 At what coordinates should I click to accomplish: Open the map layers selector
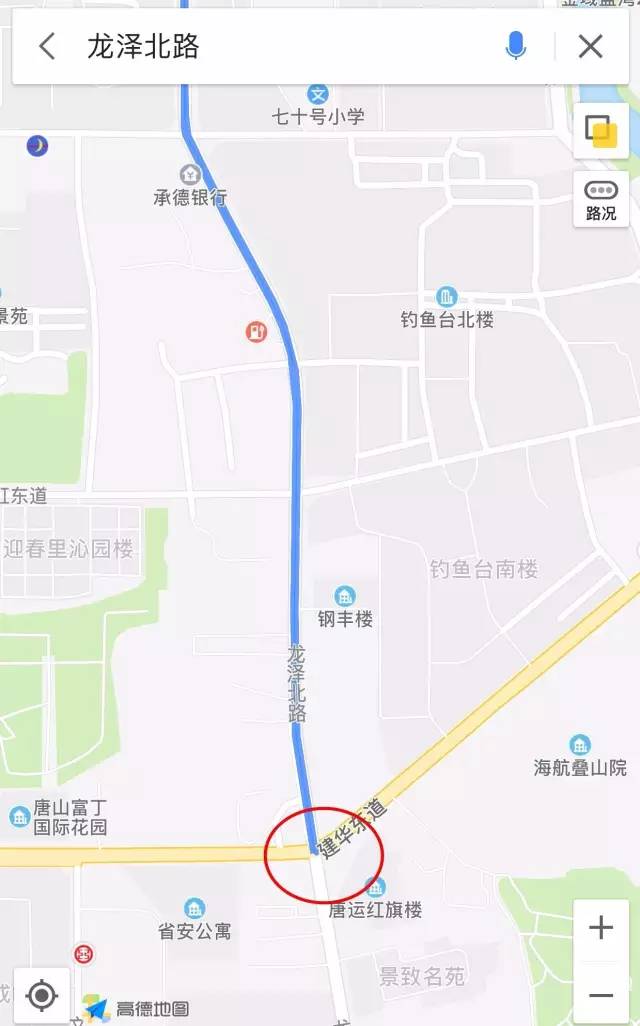[x=601, y=131]
